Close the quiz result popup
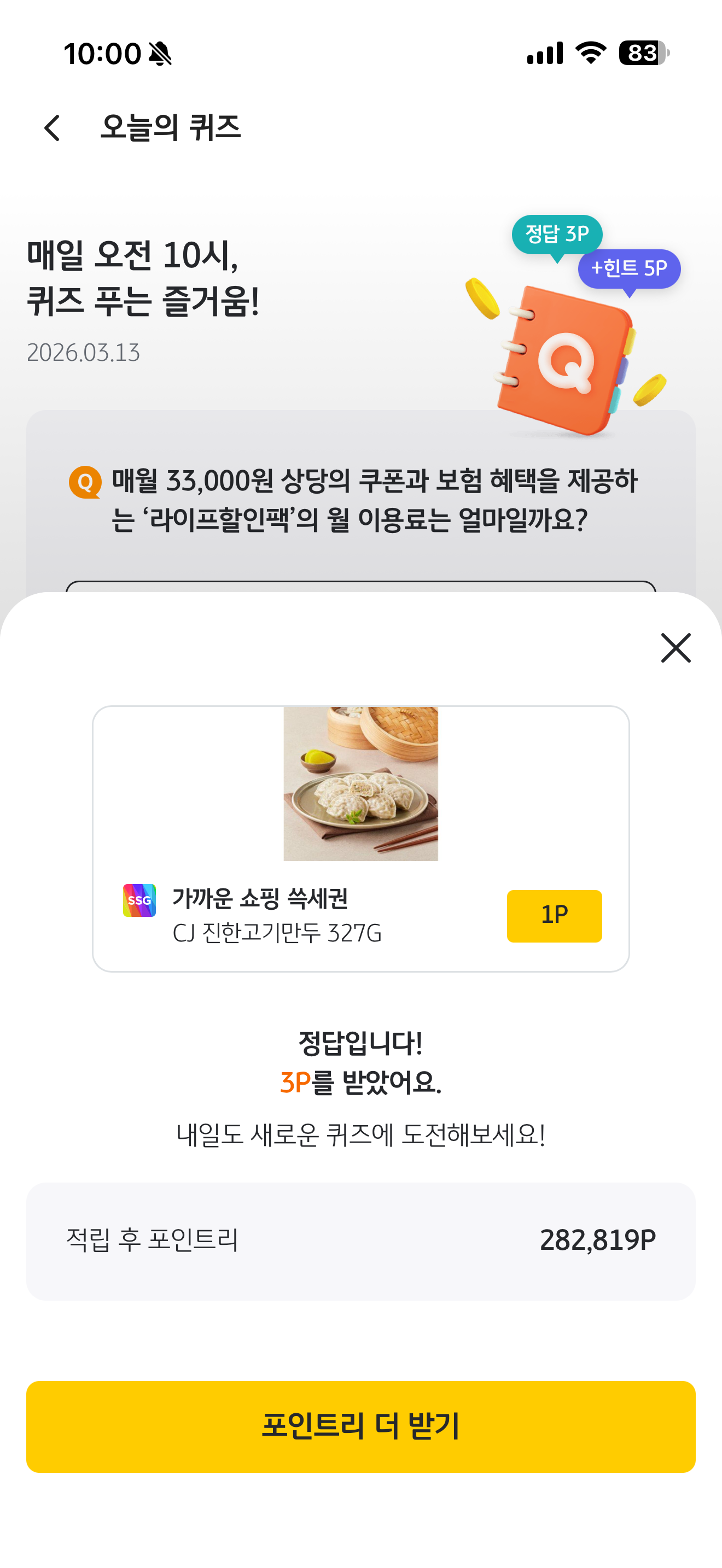 (x=675, y=648)
